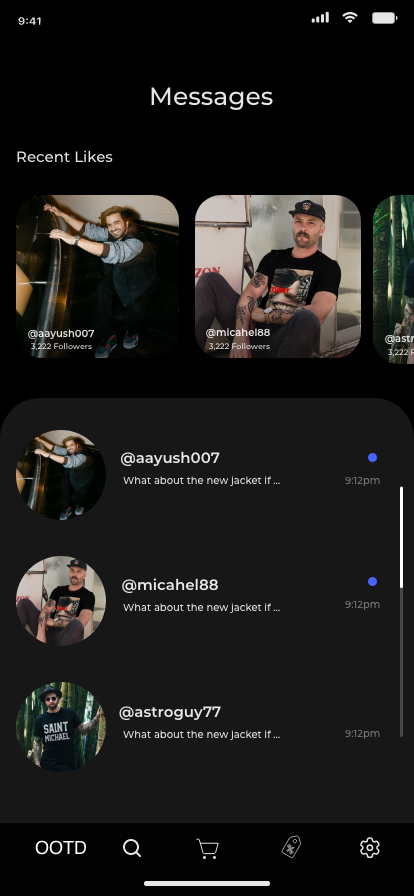Open the search tab
This screenshot has width=414, height=896.
coord(132,848)
